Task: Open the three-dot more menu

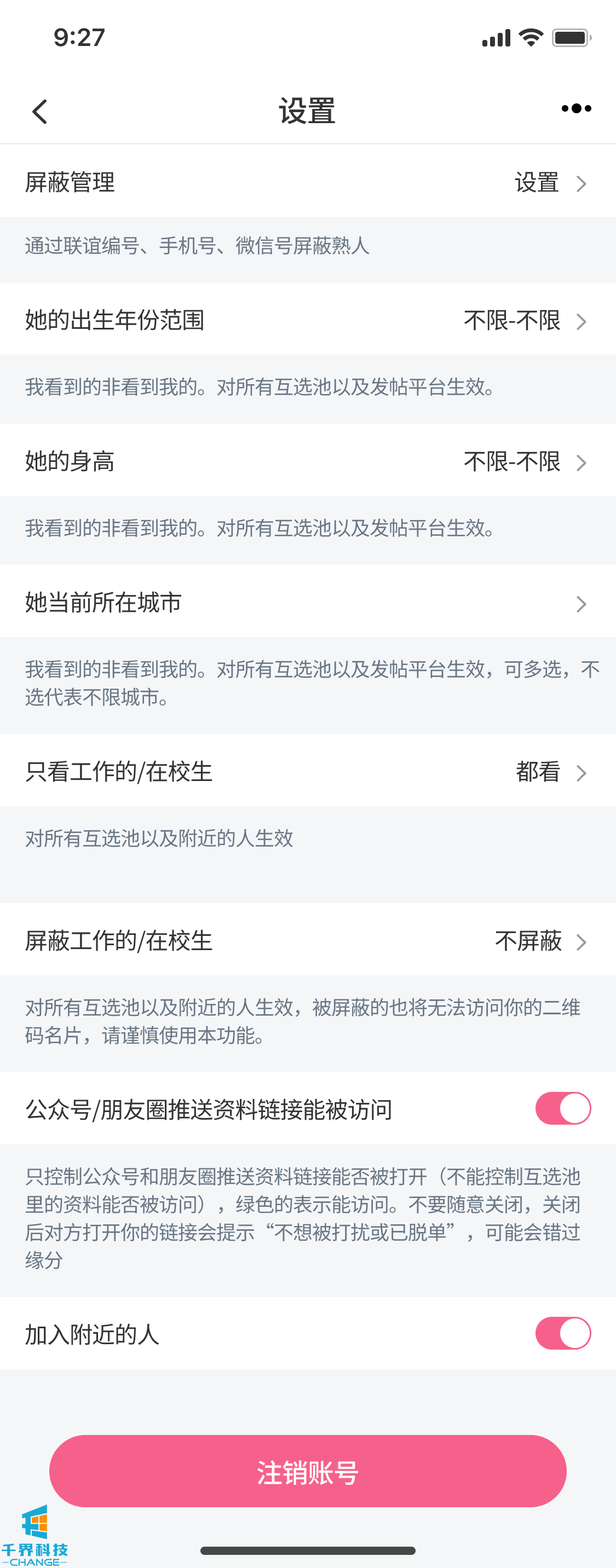Action: click(x=576, y=109)
